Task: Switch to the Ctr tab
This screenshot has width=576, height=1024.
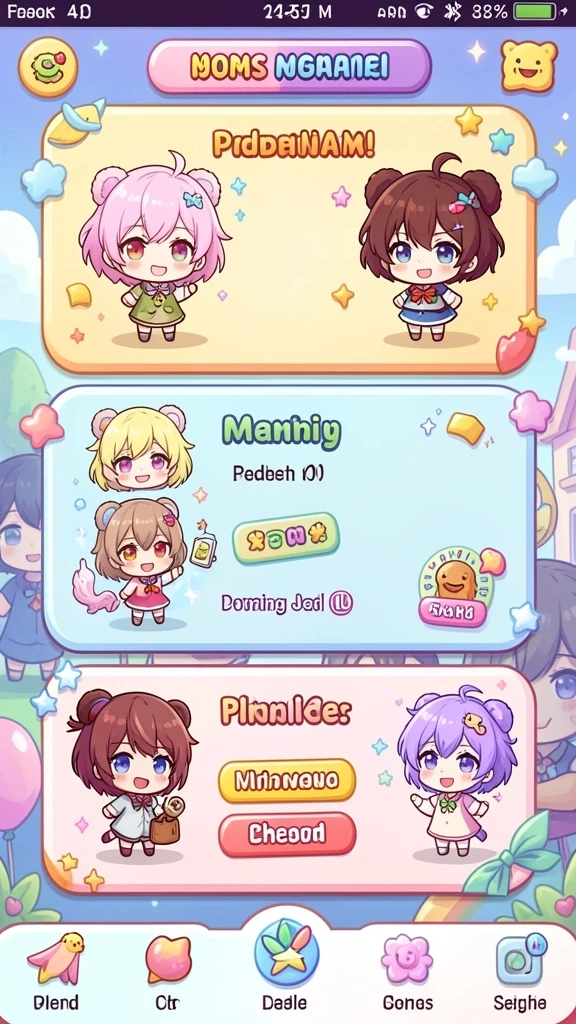Action: tap(168, 972)
